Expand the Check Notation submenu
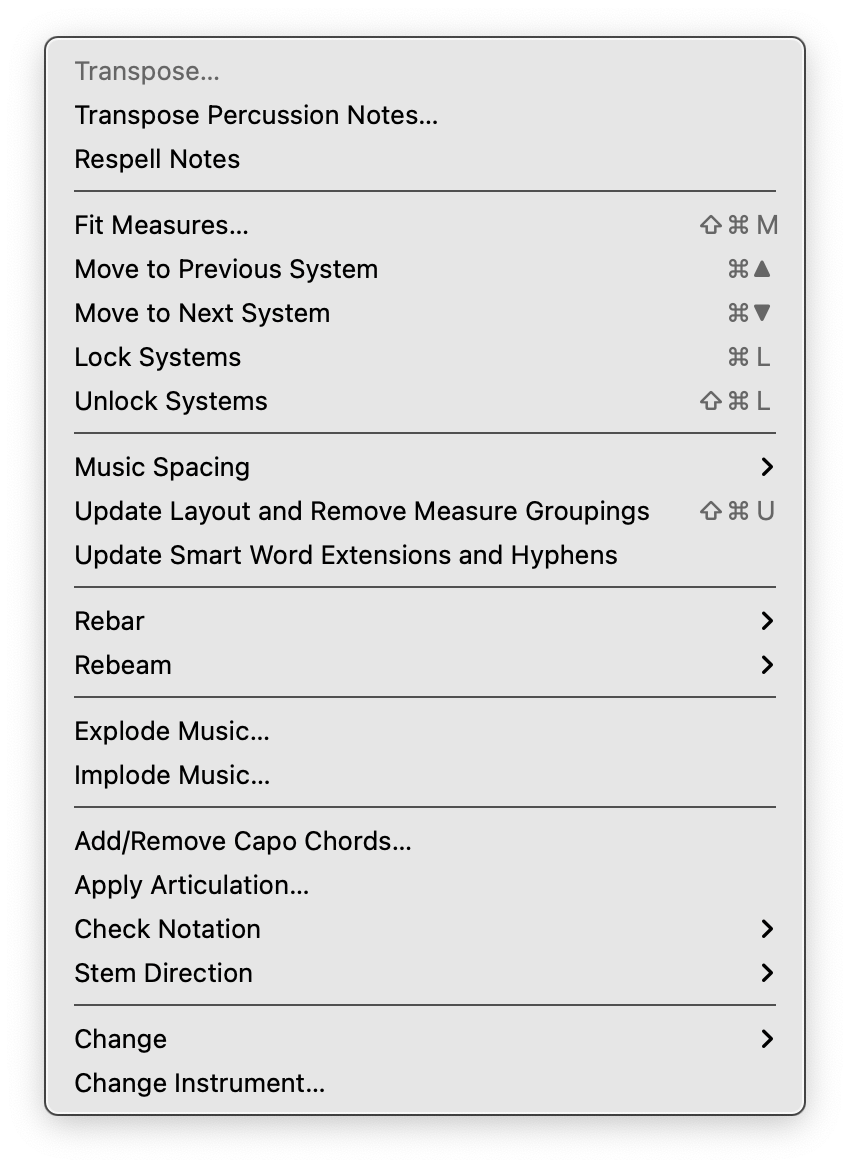 point(167,929)
